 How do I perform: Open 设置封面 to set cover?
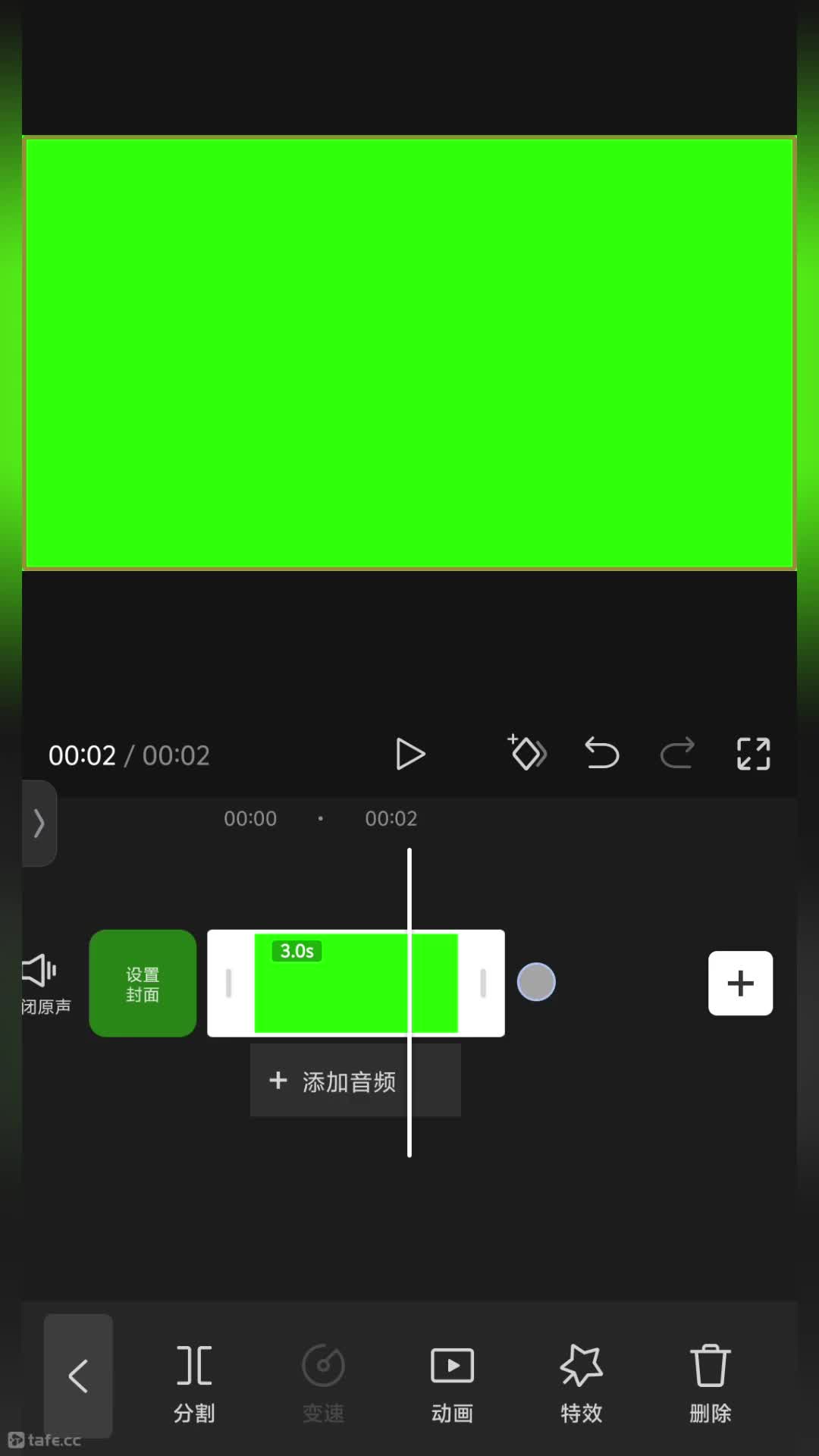coord(143,984)
